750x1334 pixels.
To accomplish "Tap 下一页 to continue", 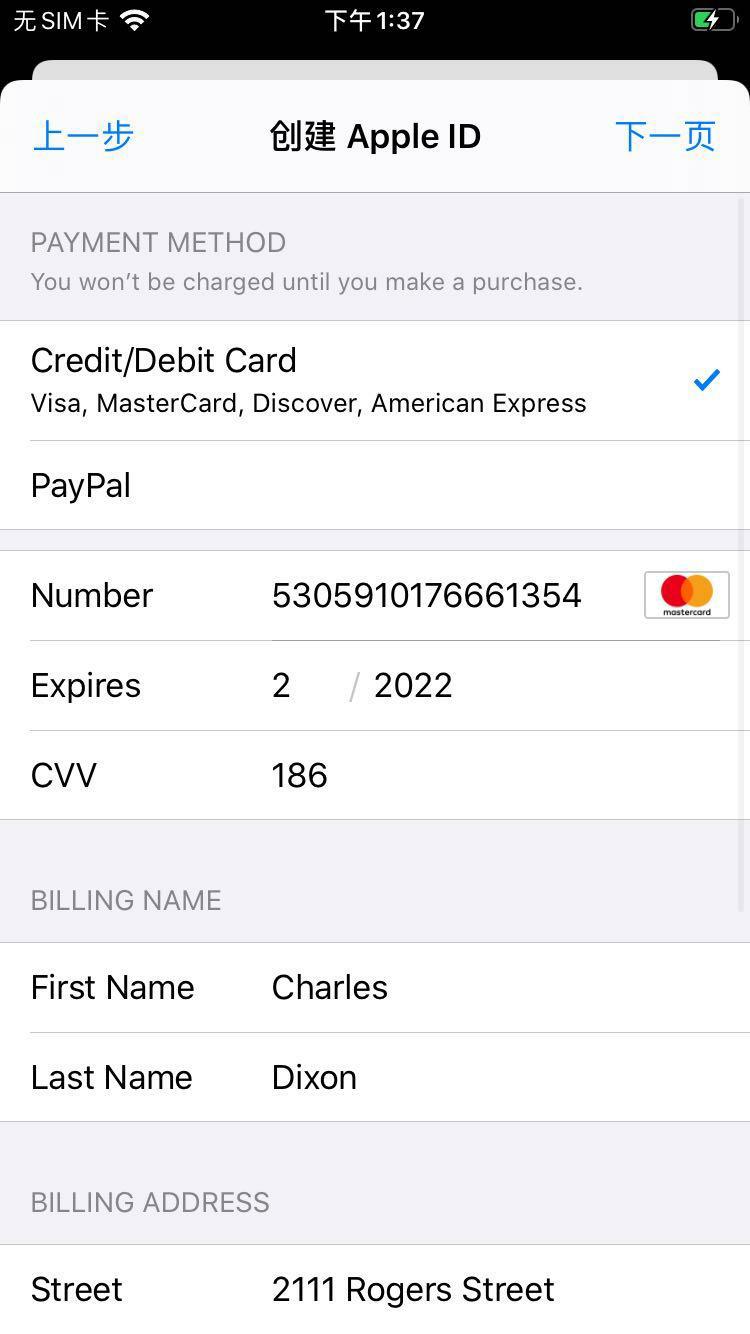I will (x=665, y=136).
